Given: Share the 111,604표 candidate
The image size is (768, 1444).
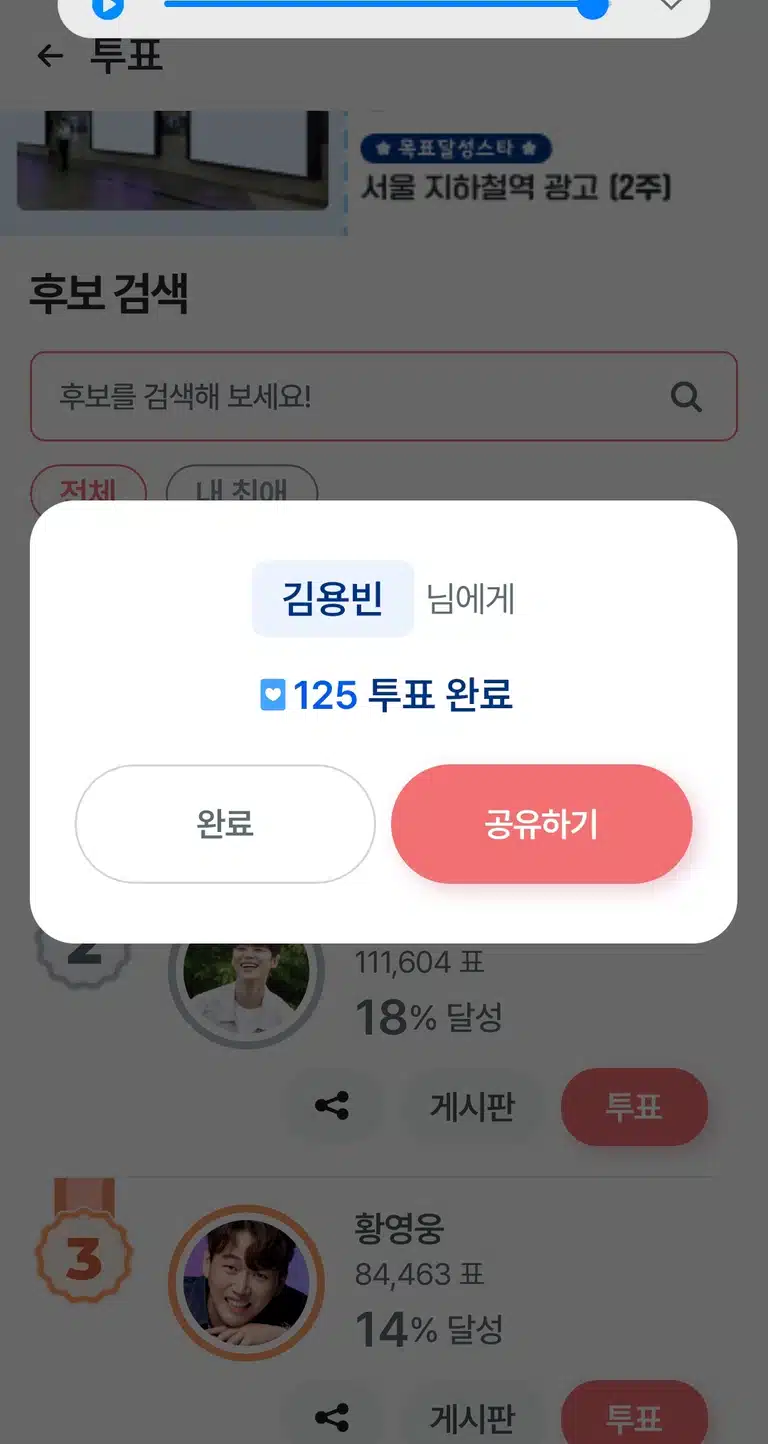Looking at the screenshot, I should click(332, 1107).
